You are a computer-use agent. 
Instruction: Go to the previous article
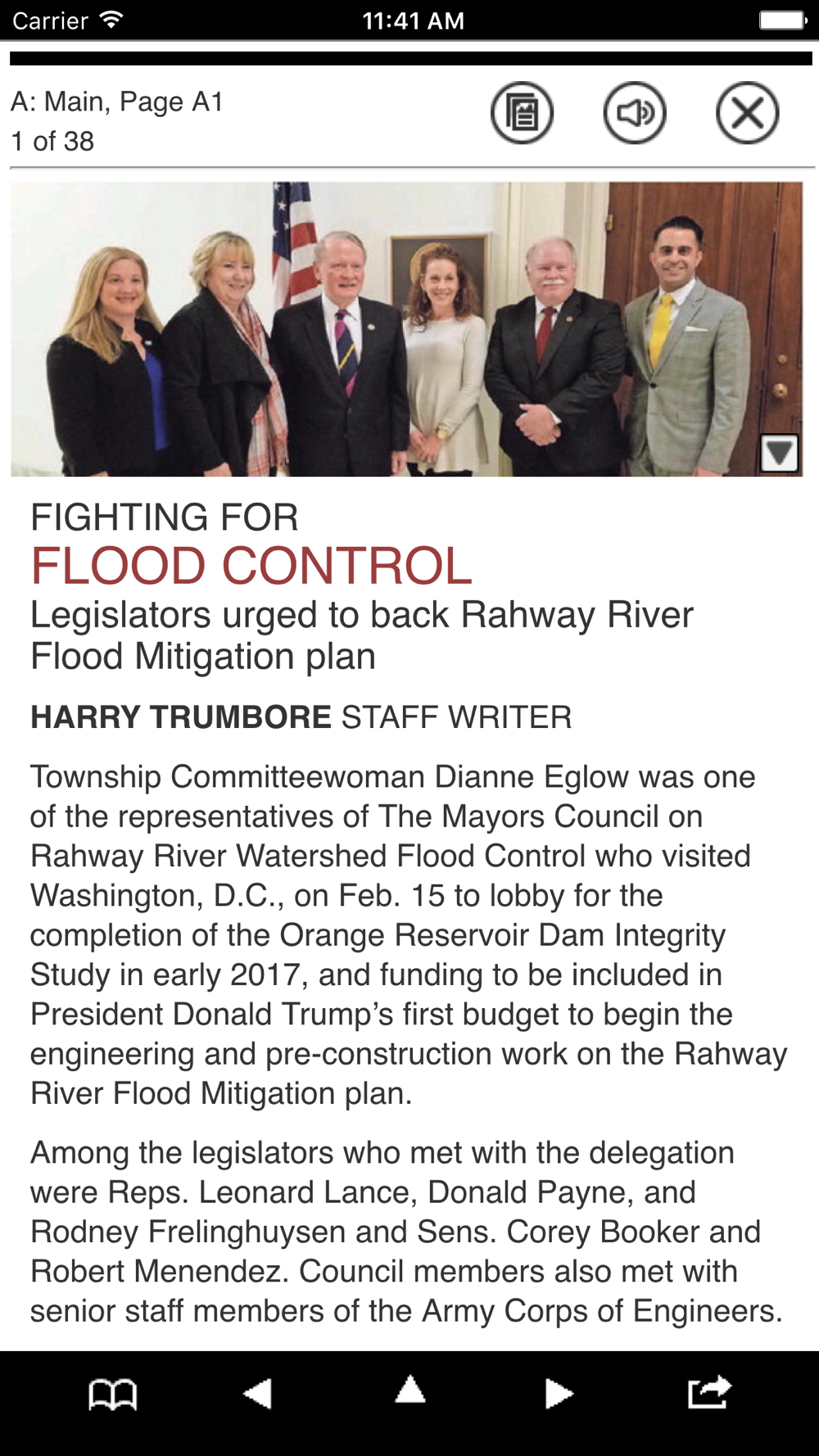[258, 1393]
